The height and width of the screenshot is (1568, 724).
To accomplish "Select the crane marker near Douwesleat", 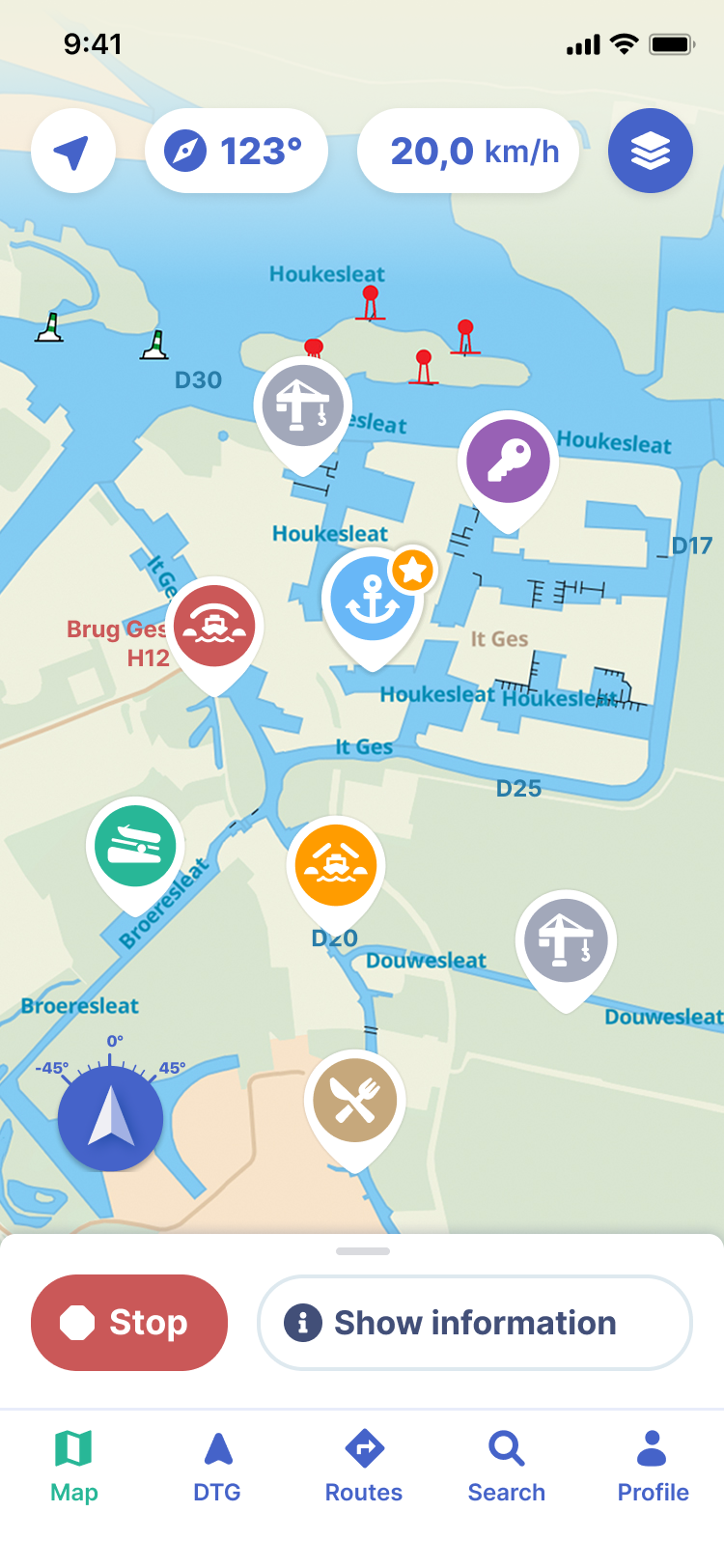I will pos(566,940).
